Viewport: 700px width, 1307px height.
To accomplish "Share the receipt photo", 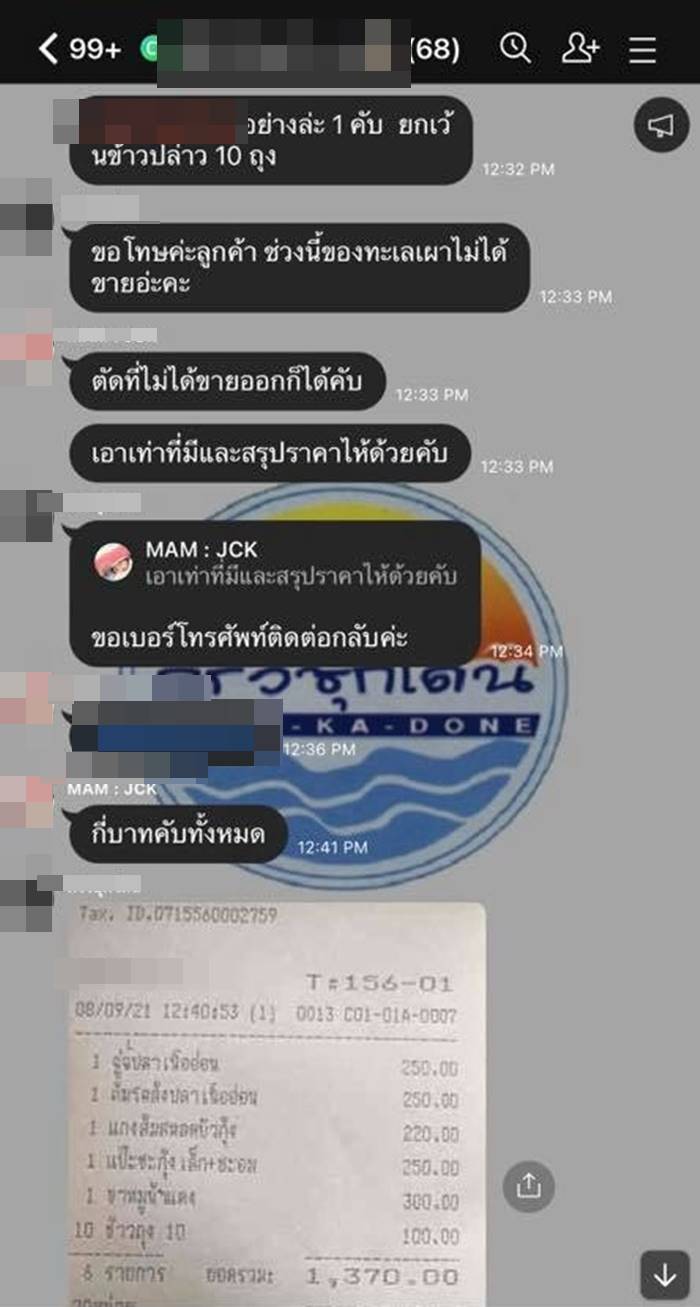I will [x=528, y=1186].
